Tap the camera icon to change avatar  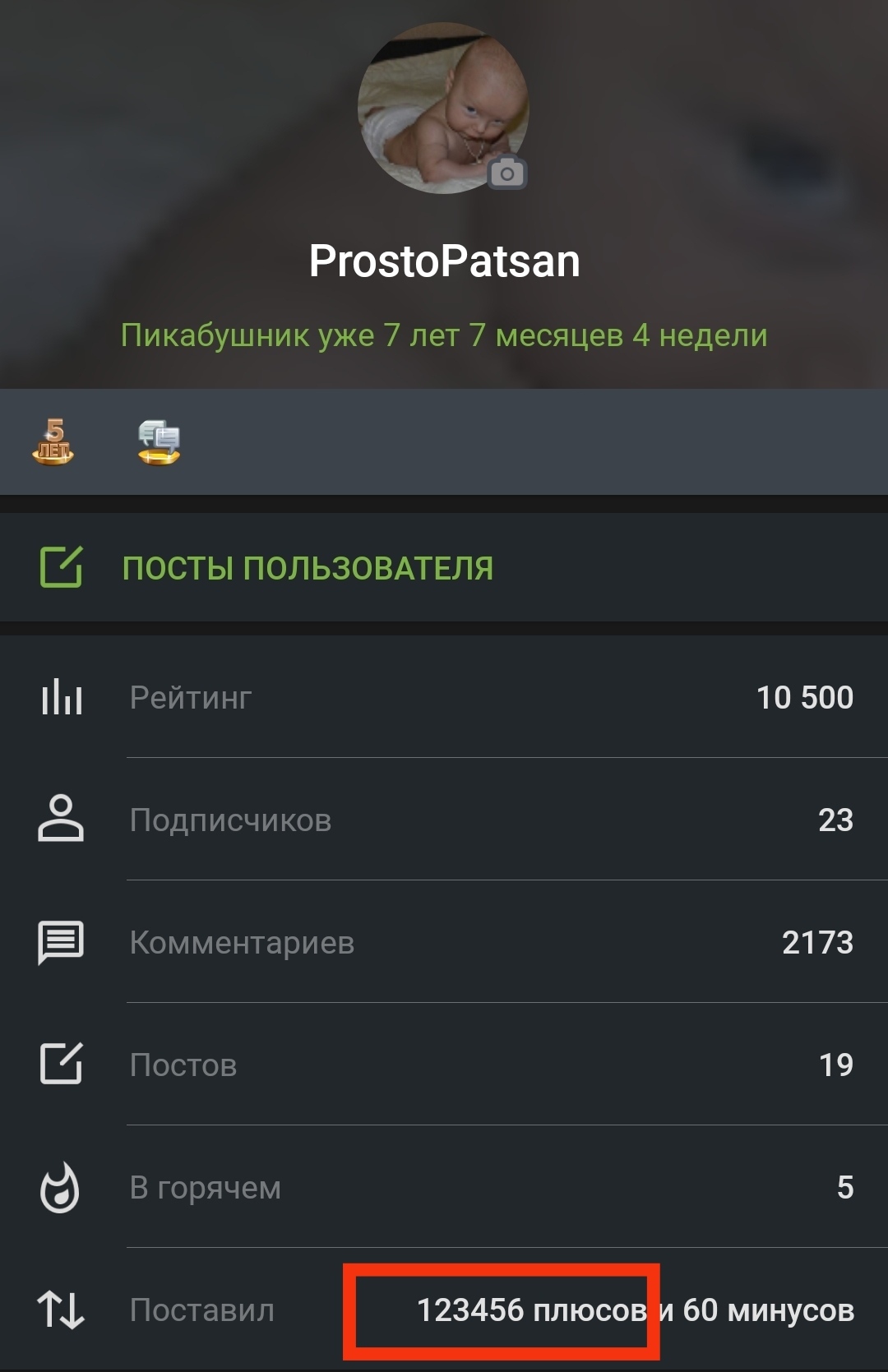506,173
